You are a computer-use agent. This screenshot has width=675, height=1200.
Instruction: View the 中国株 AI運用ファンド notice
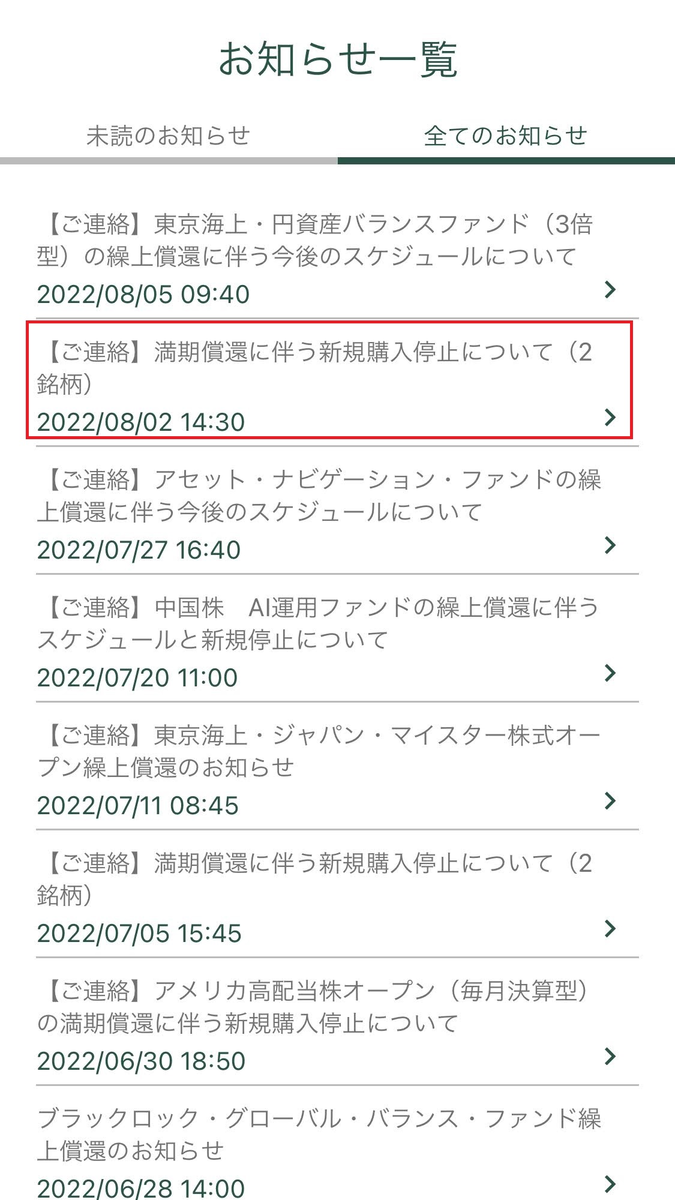coord(337,641)
